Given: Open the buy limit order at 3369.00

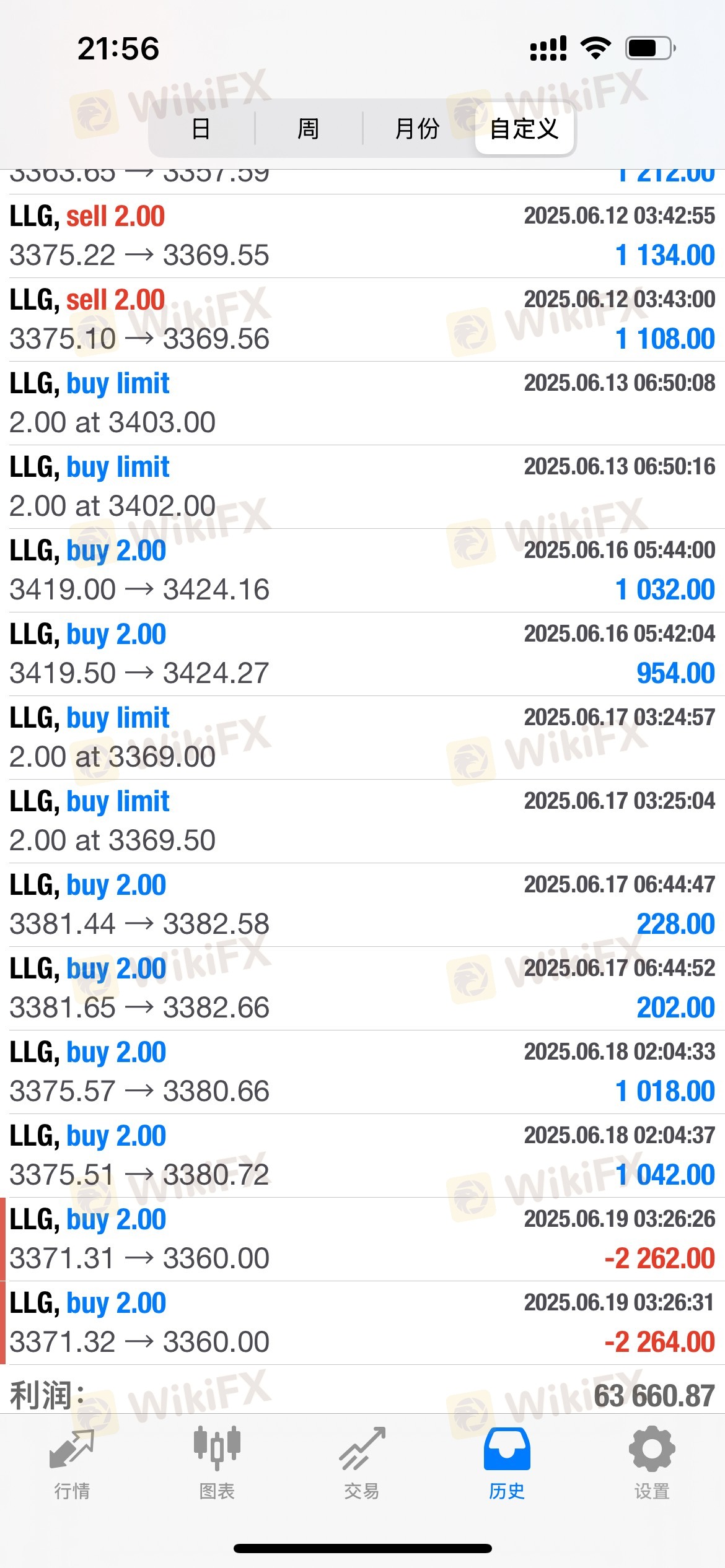Looking at the screenshot, I should [x=362, y=738].
